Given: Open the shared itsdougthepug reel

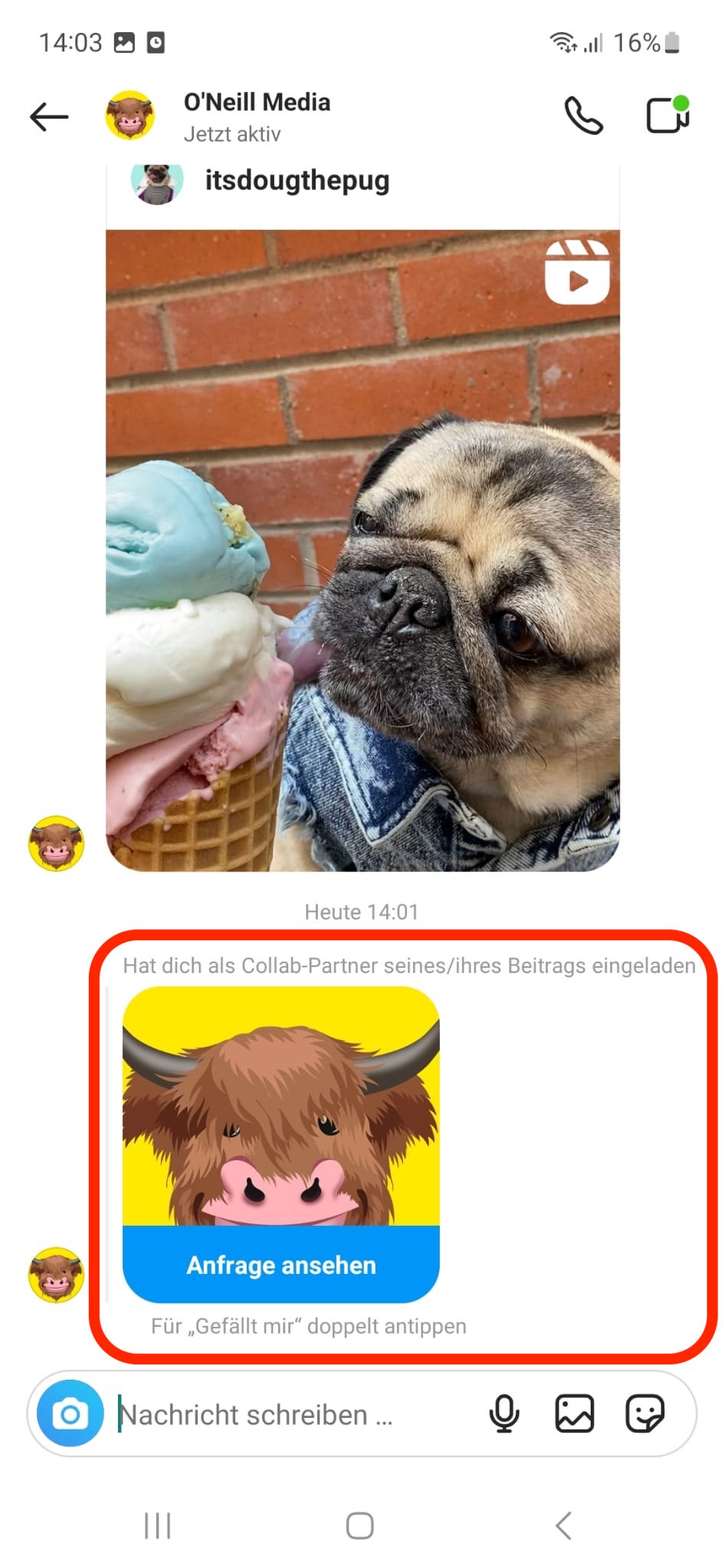Looking at the screenshot, I should click(362, 550).
